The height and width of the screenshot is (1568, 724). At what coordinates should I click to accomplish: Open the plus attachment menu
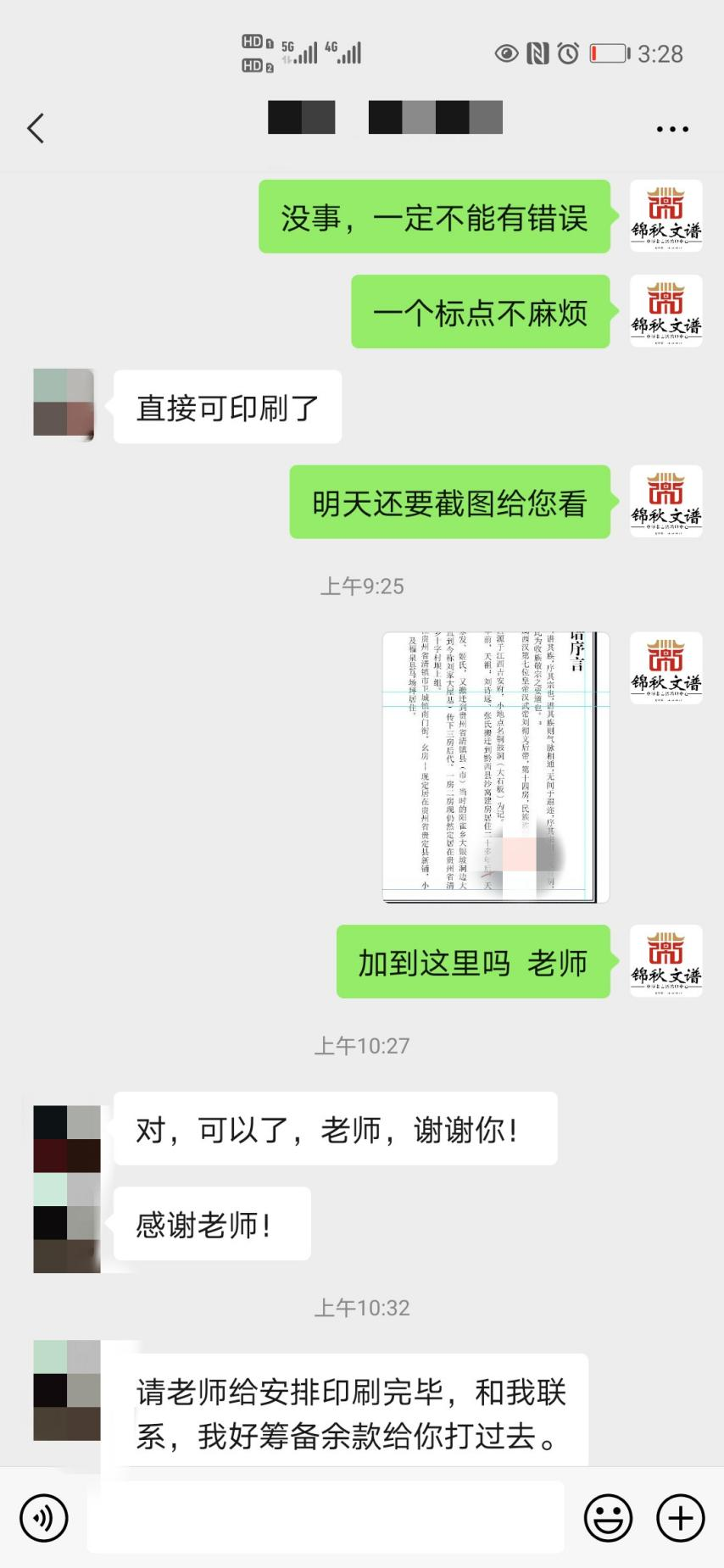coord(681,1518)
